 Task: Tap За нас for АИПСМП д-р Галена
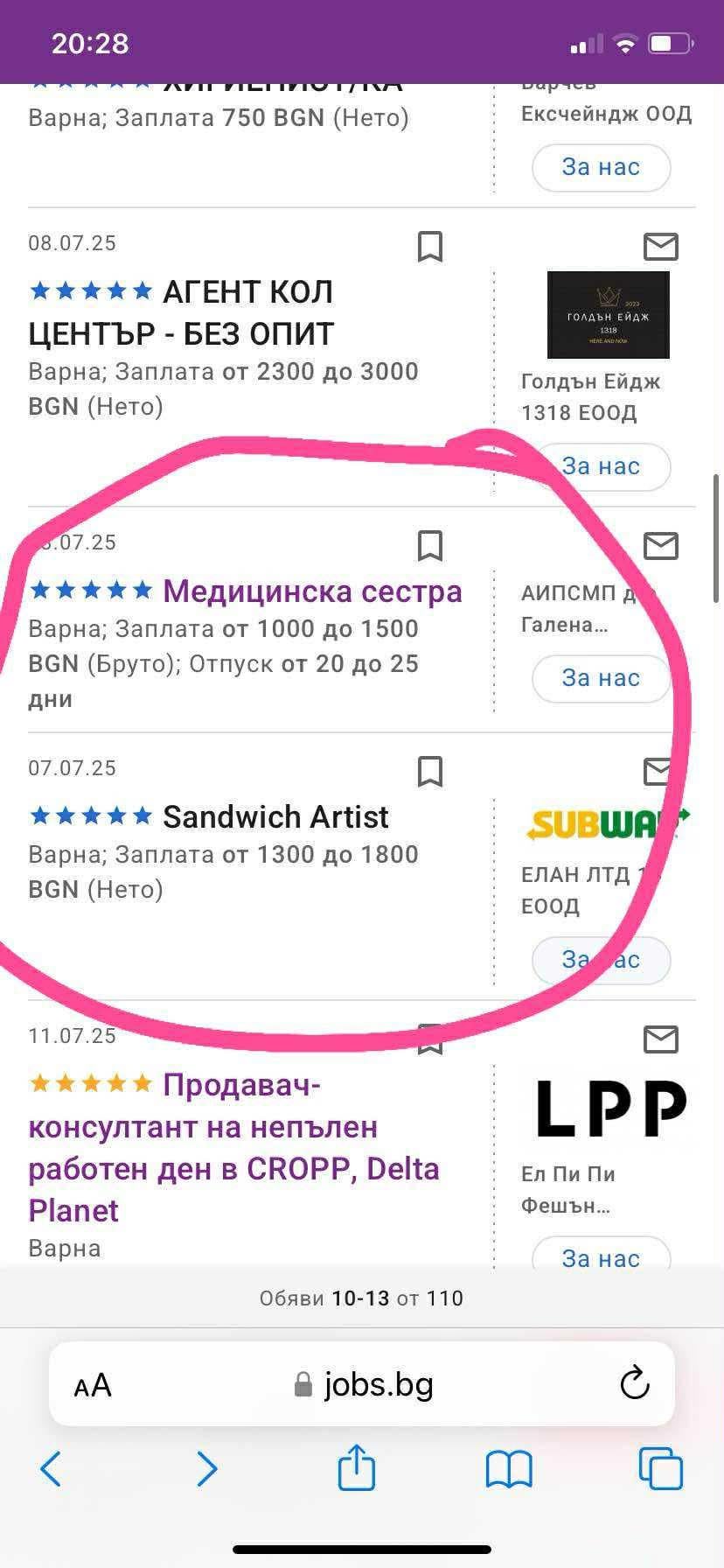[x=602, y=678]
